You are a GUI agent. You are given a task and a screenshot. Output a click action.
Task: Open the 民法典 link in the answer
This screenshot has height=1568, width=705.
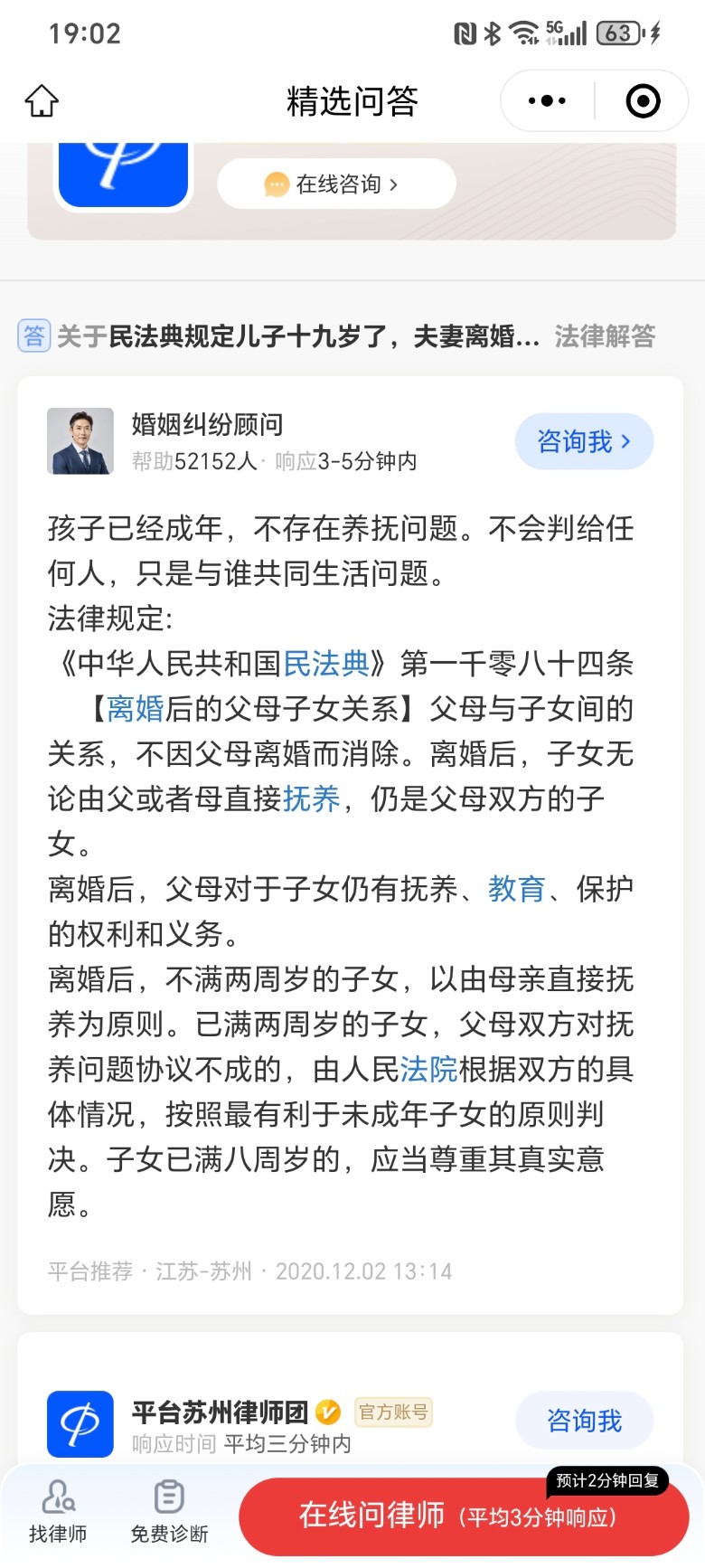(x=326, y=664)
